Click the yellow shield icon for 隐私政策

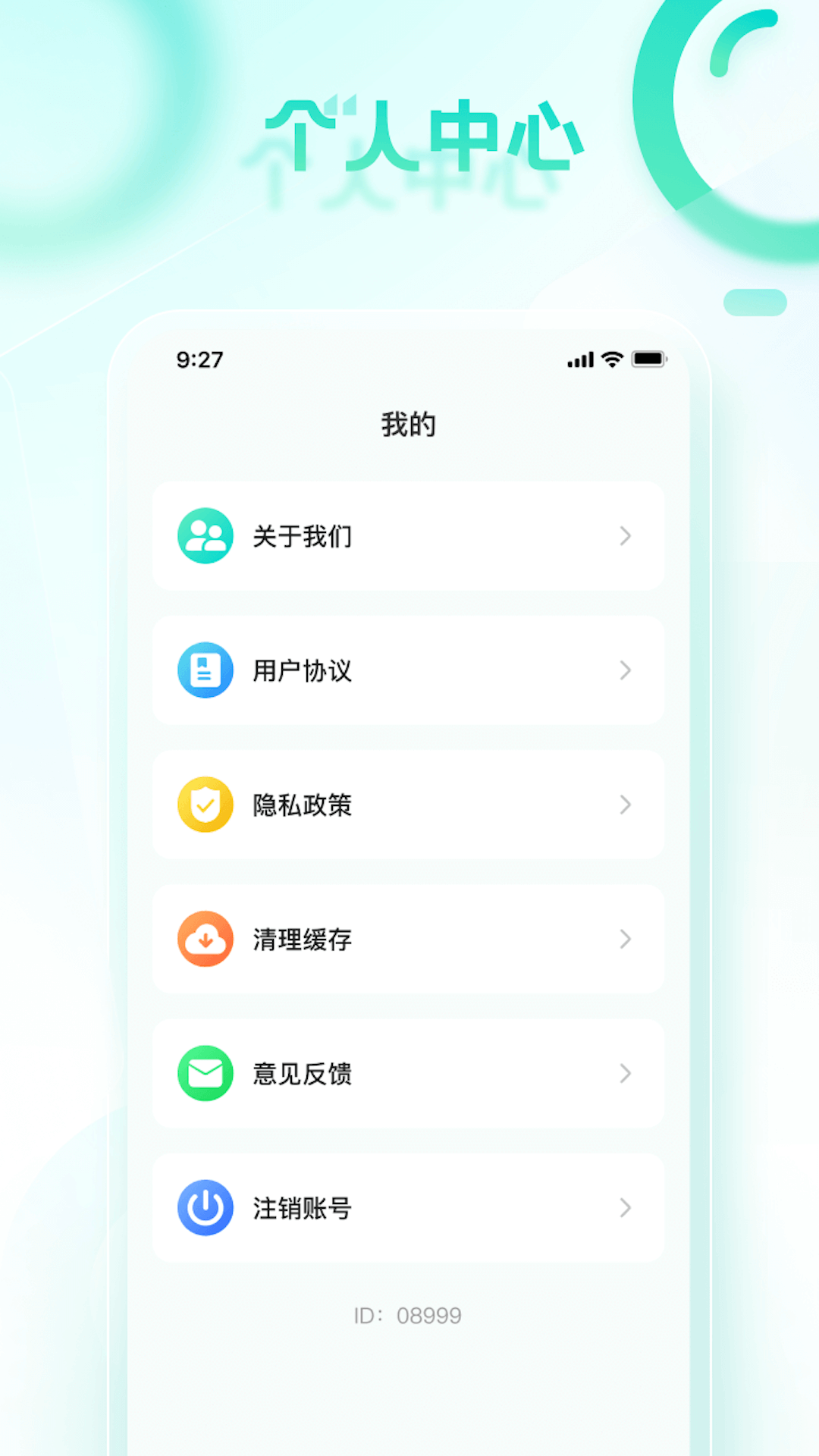205,805
